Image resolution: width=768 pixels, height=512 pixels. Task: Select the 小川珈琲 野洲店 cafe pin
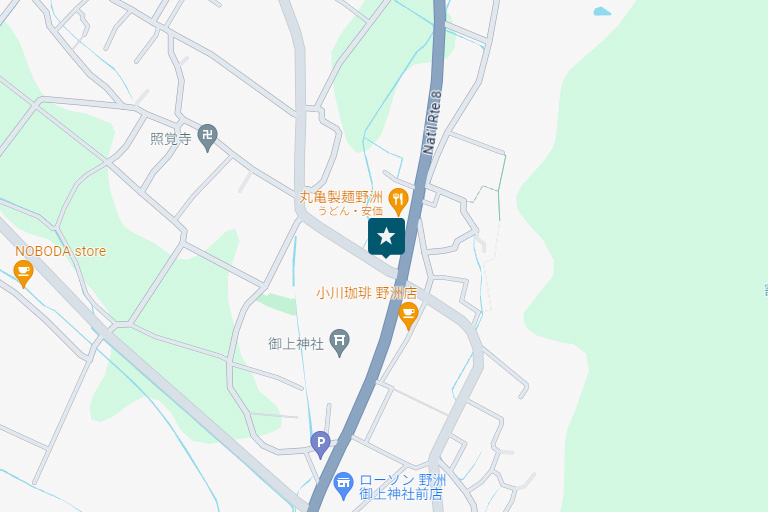pos(408,314)
